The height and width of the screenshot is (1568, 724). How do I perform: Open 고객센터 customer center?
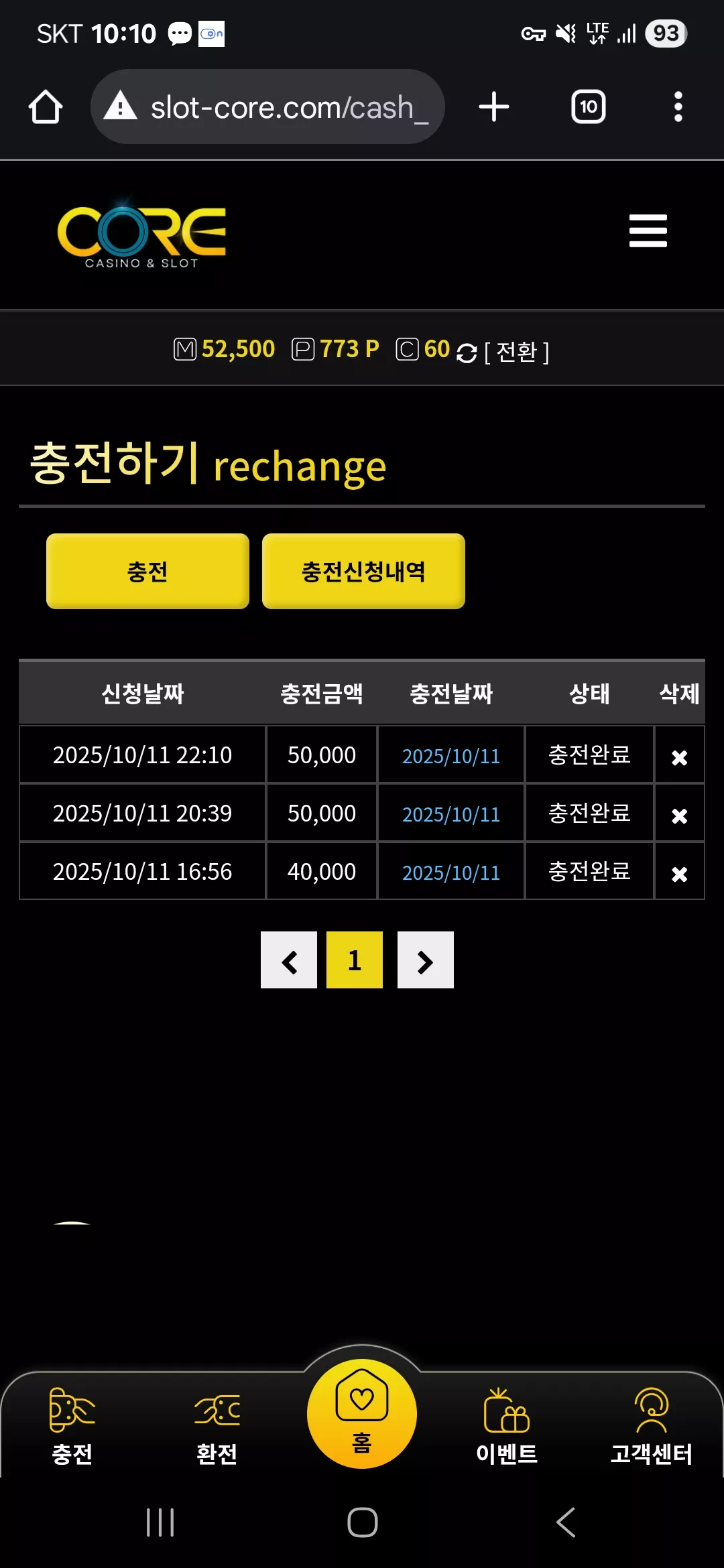(652, 1426)
